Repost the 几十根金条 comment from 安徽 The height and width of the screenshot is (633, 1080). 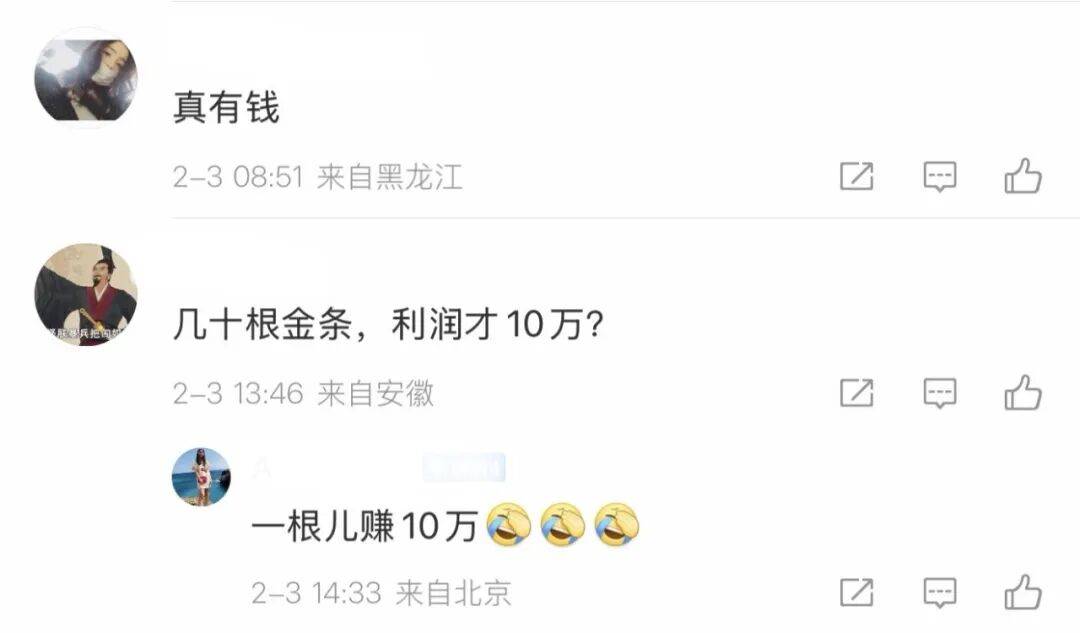[856, 393]
